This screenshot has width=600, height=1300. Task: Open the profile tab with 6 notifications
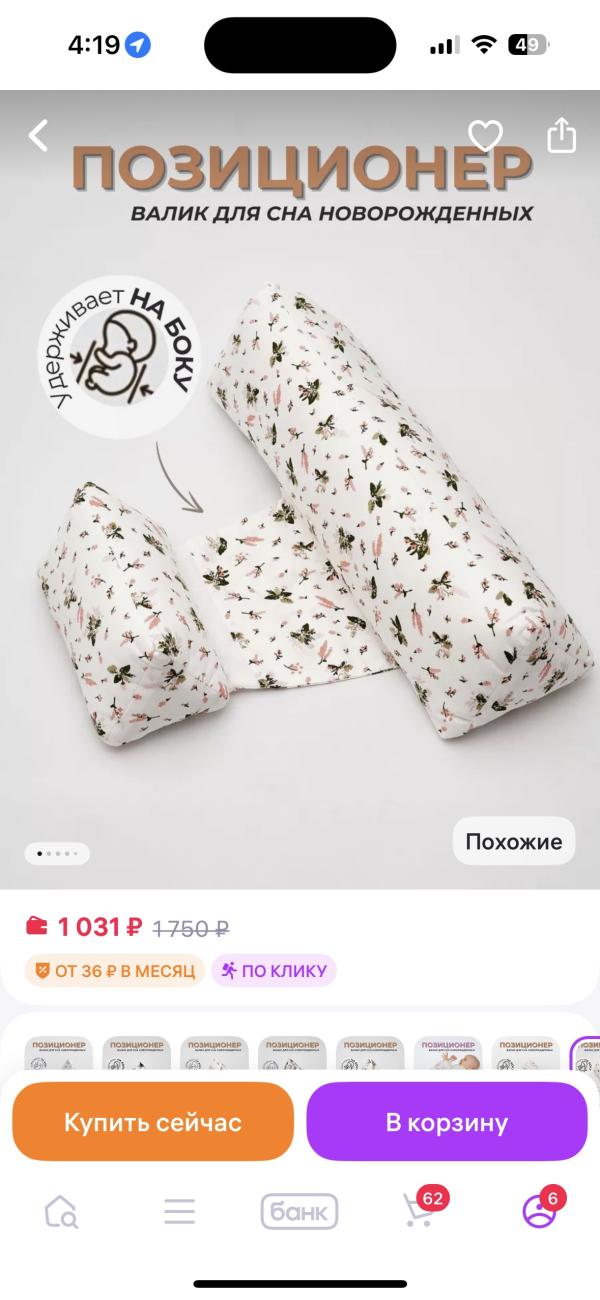539,1212
